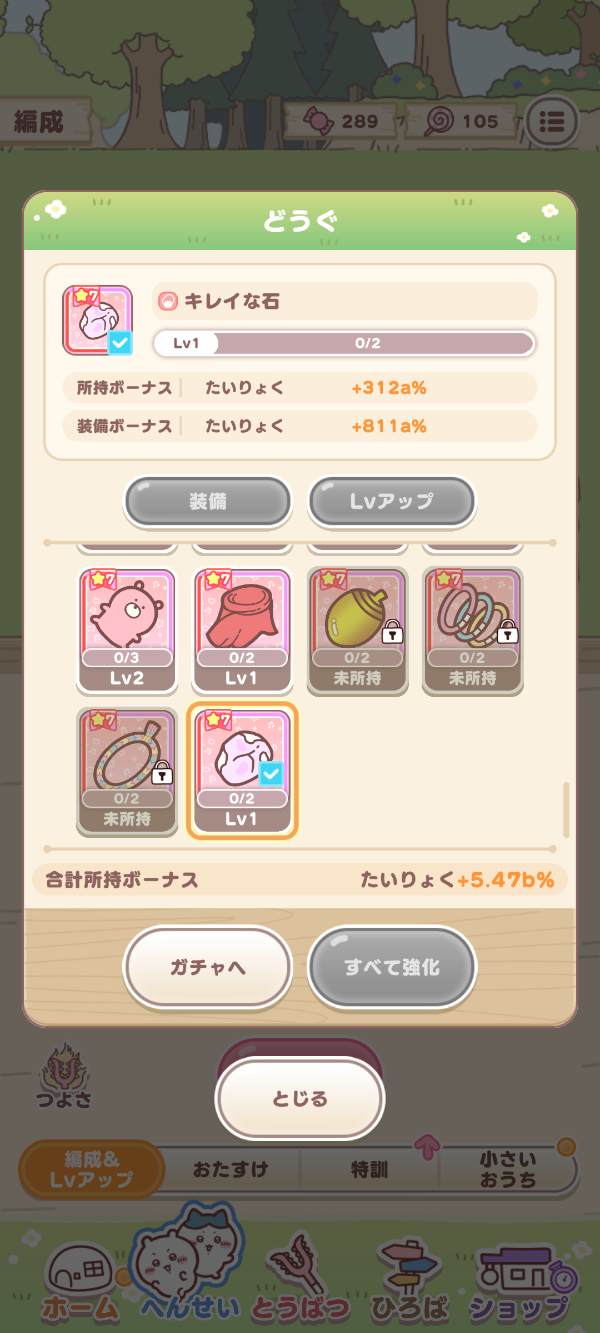The width and height of the screenshot is (600, 1333).
Task: Switch to the 小さいおうち tab
Action: pos(508,1168)
